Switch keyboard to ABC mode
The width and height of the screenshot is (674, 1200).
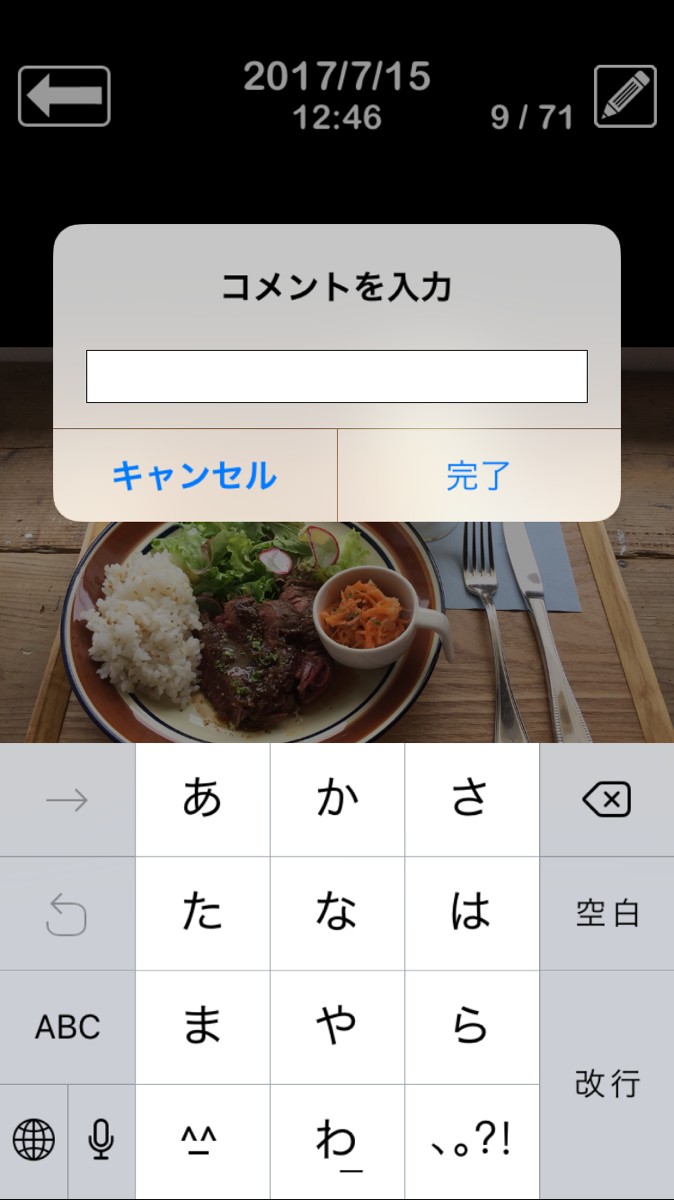pos(67,1027)
